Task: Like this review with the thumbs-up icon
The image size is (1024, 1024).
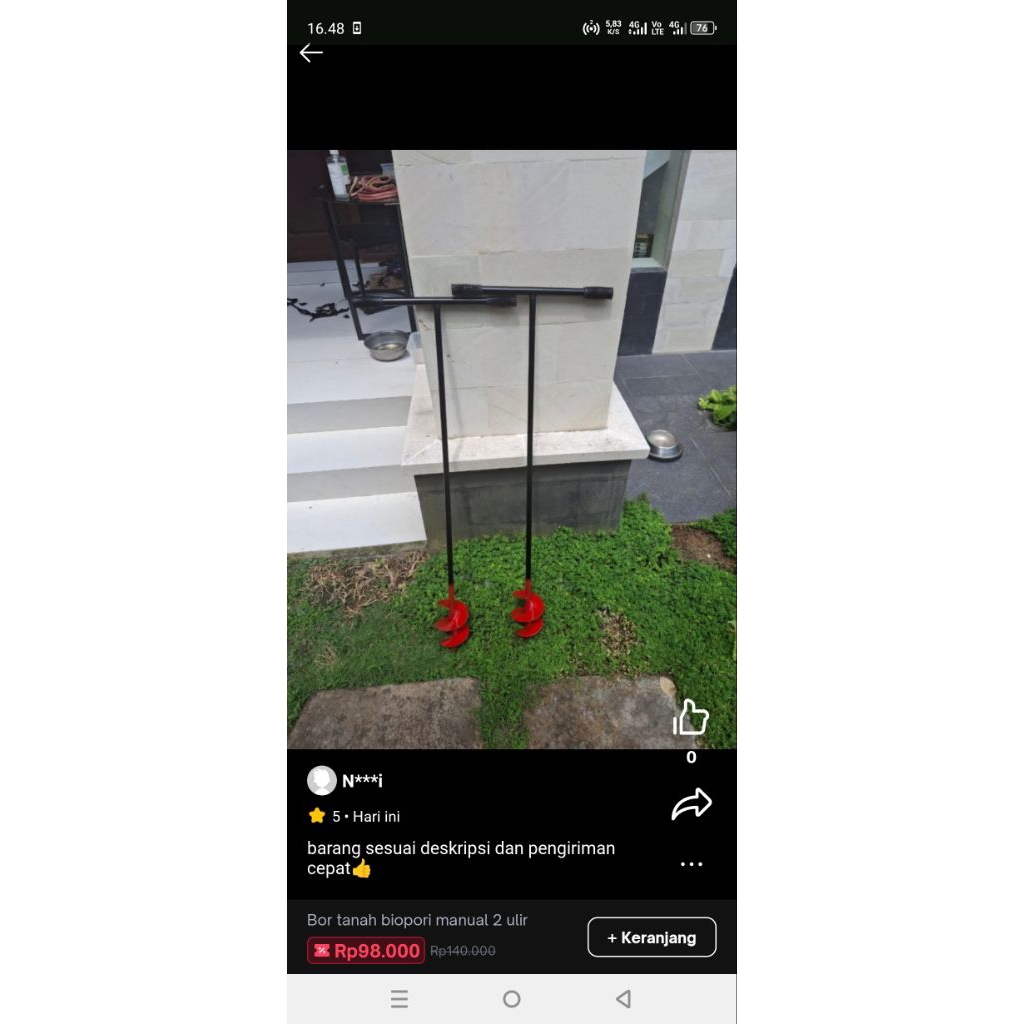Action: coord(690,718)
